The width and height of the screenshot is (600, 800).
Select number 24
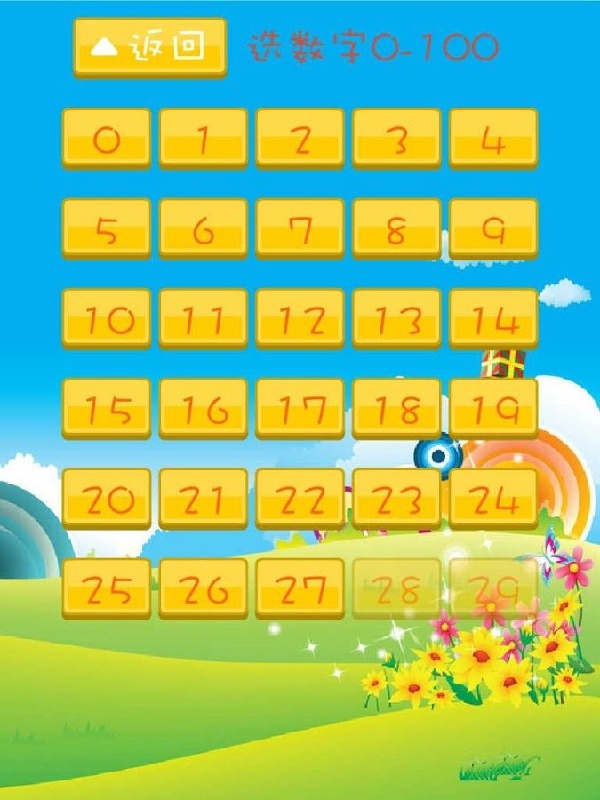pyautogui.click(x=493, y=498)
